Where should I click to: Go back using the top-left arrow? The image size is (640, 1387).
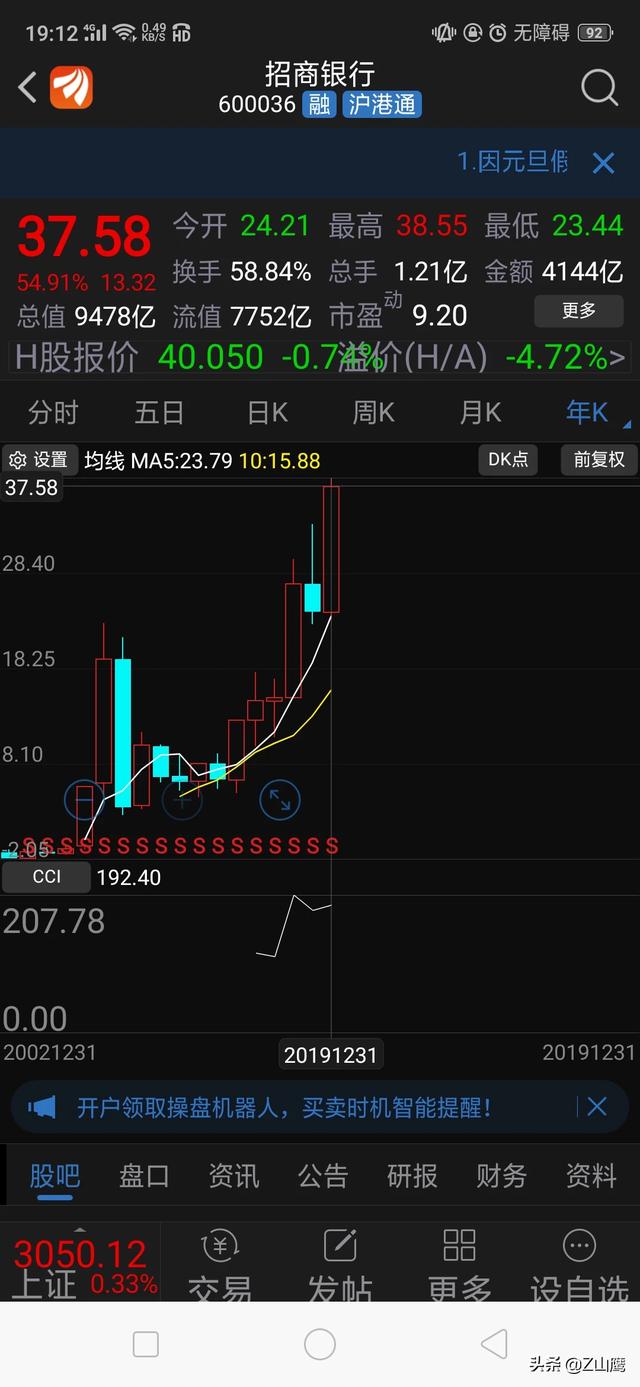[28, 88]
